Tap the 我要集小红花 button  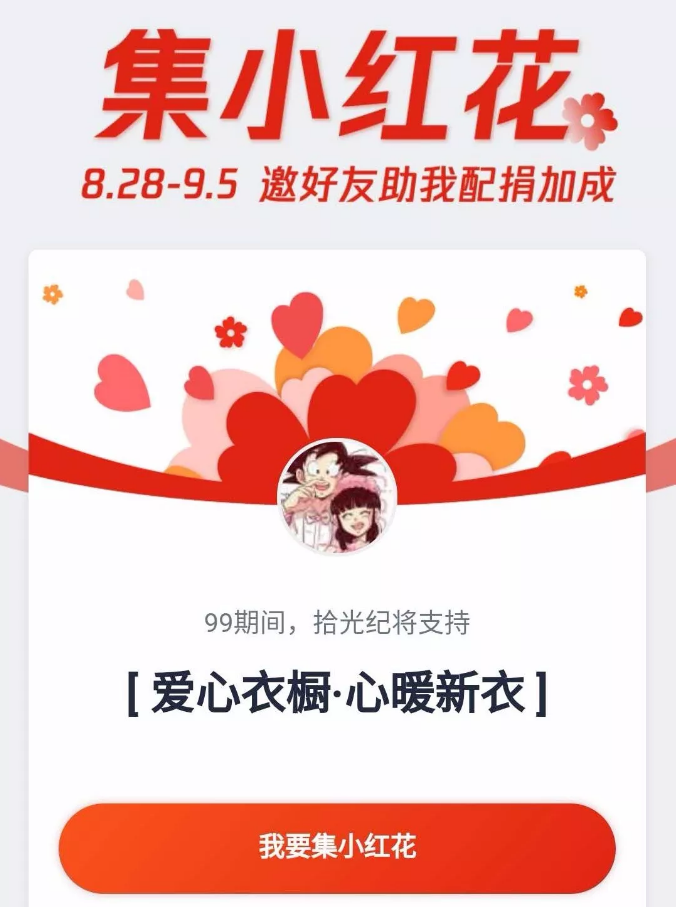point(337,847)
